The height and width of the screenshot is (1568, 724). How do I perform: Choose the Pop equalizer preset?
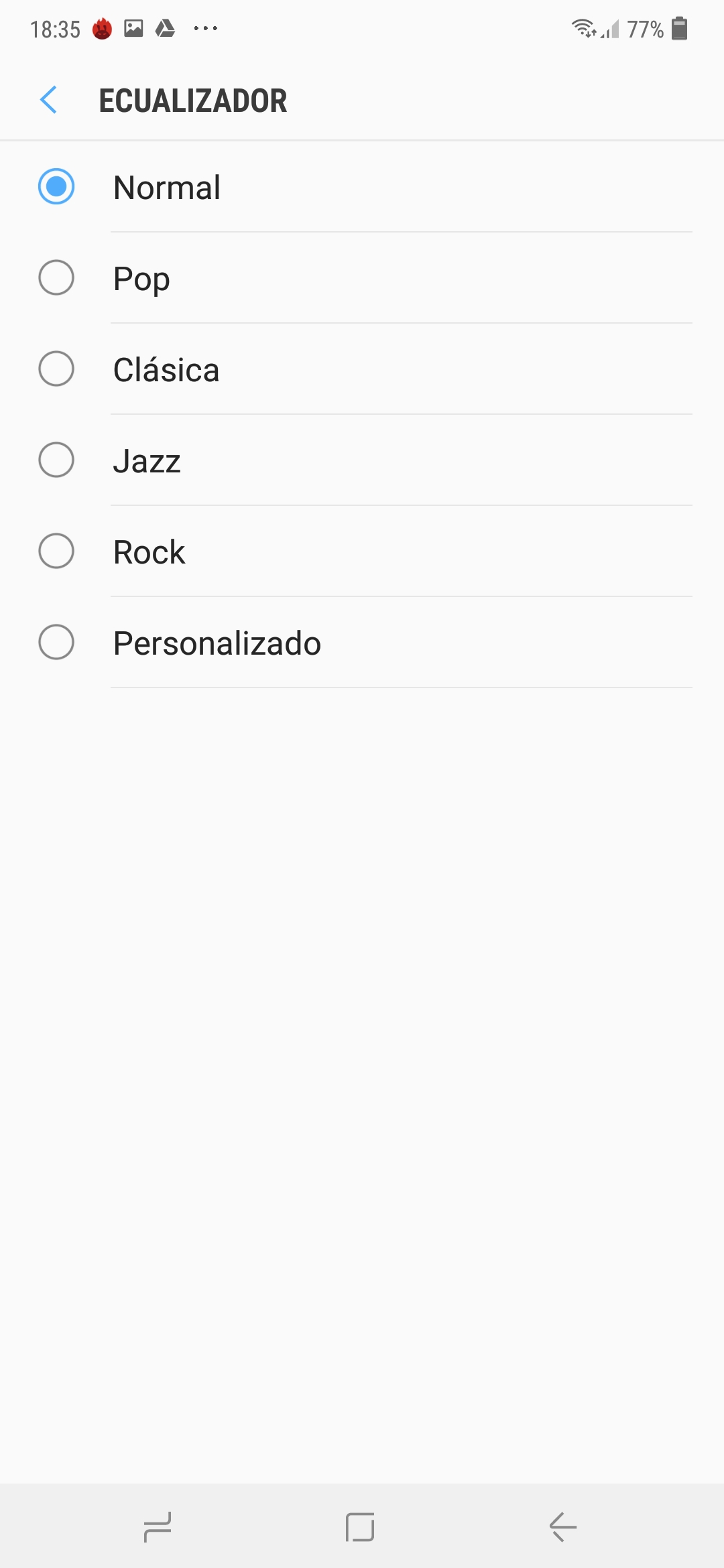click(x=362, y=278)
